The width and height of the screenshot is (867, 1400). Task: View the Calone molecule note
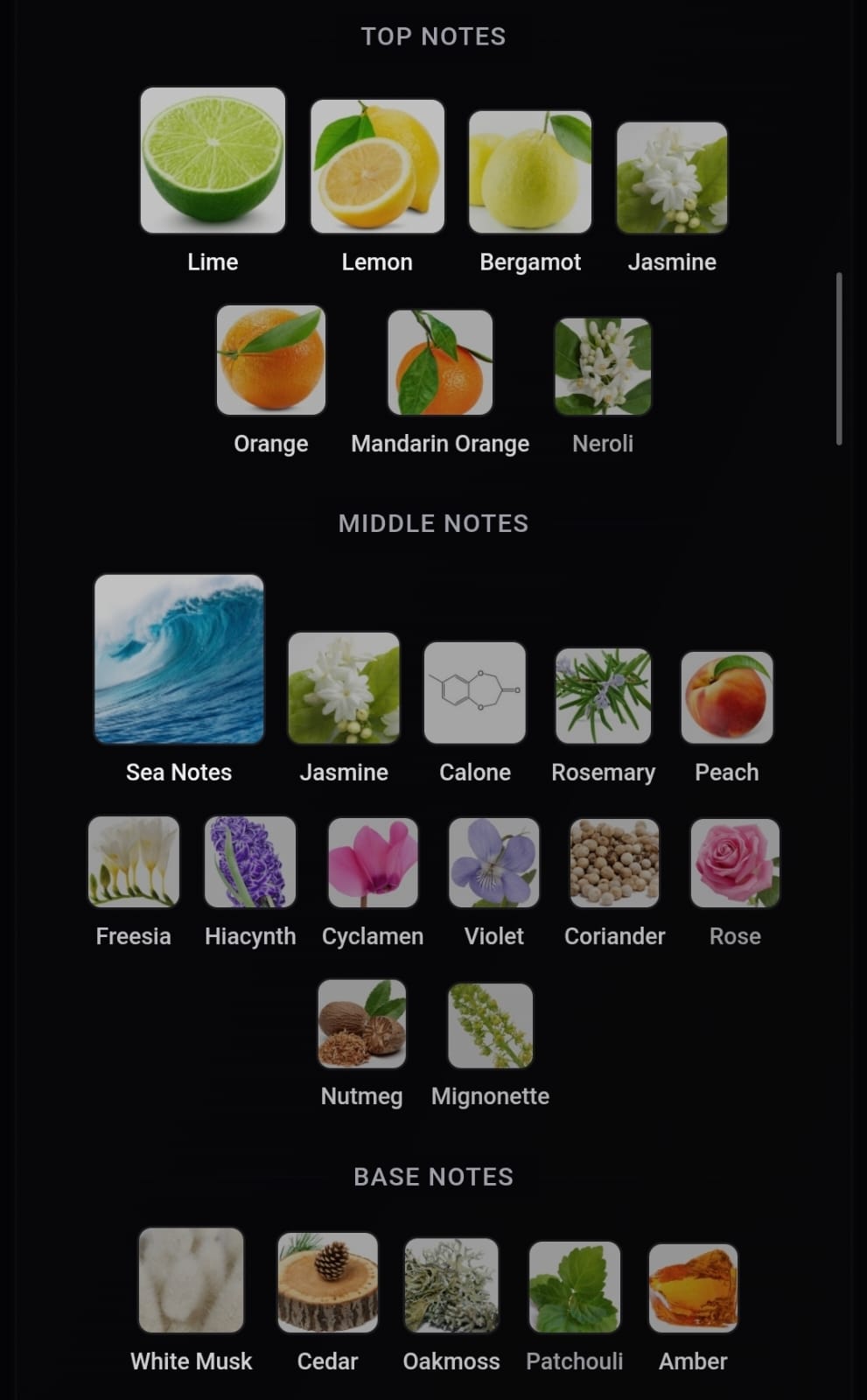coord(475,693)
